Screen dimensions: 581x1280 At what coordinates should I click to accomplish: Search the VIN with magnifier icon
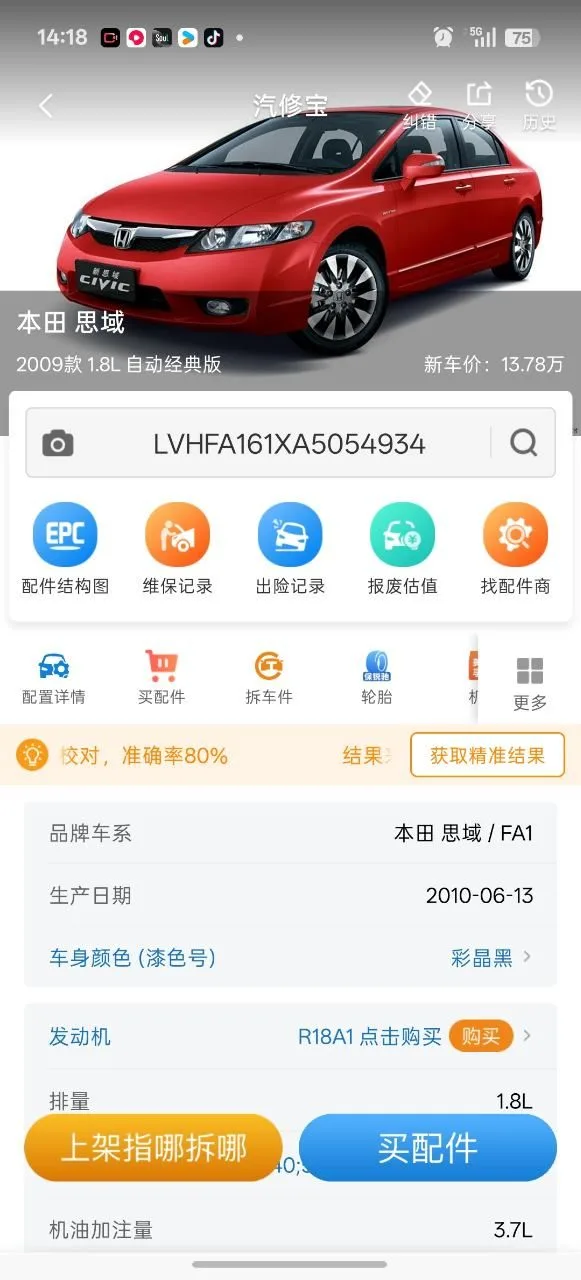click(523, 443)
